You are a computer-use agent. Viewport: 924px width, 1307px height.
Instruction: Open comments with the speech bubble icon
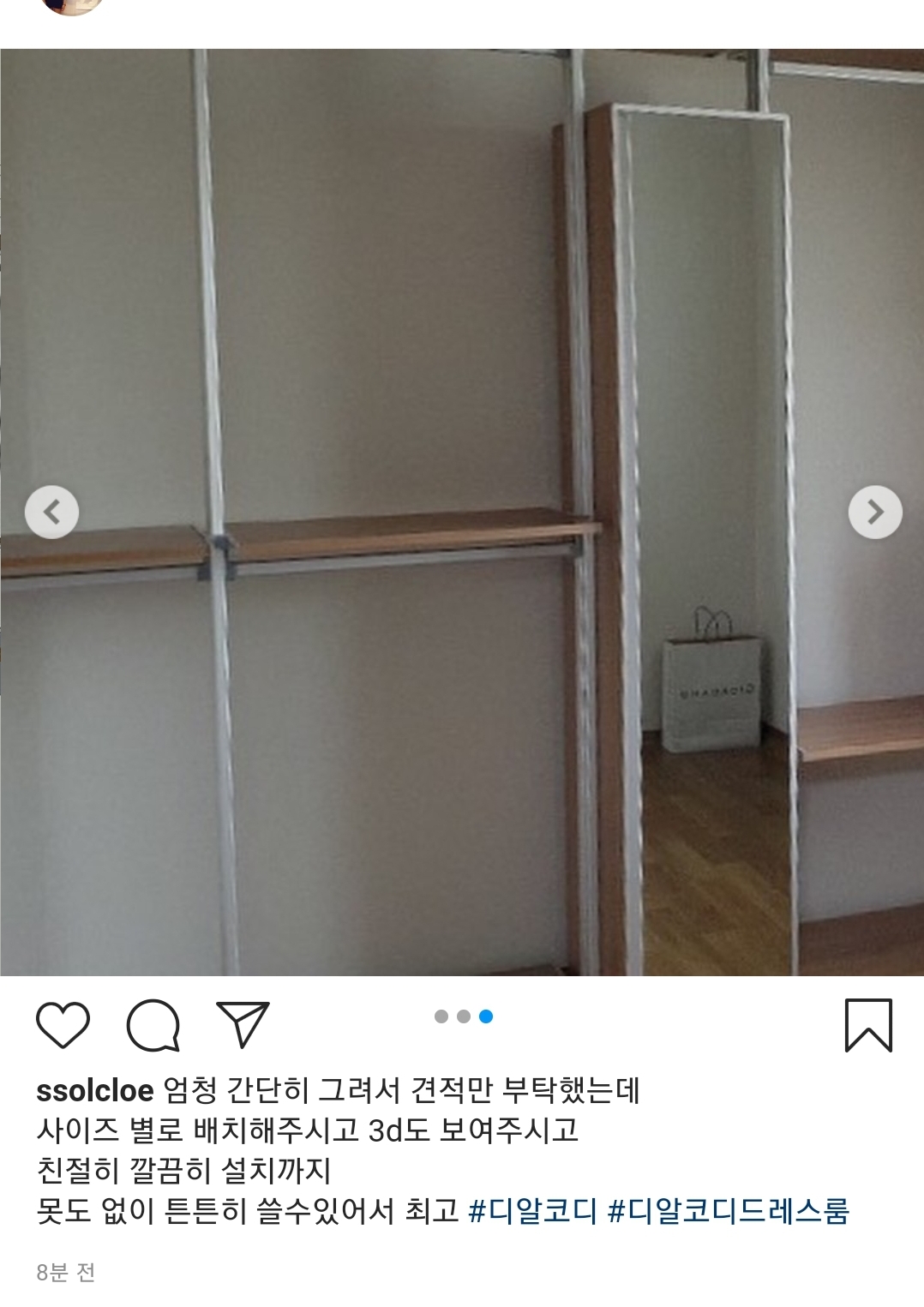153,1025
